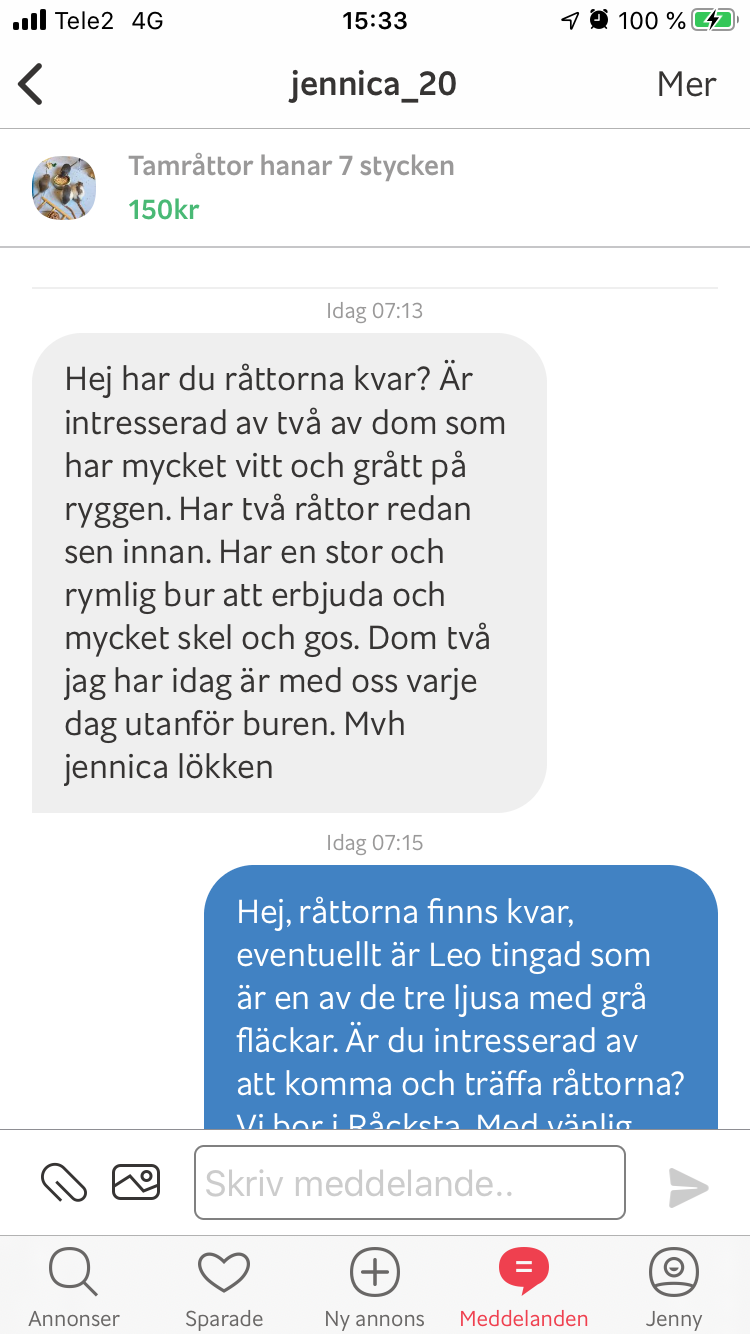750x1334 pixels.
Task: Attach a file with the paperclip icon
Action: coord(64,1182)
